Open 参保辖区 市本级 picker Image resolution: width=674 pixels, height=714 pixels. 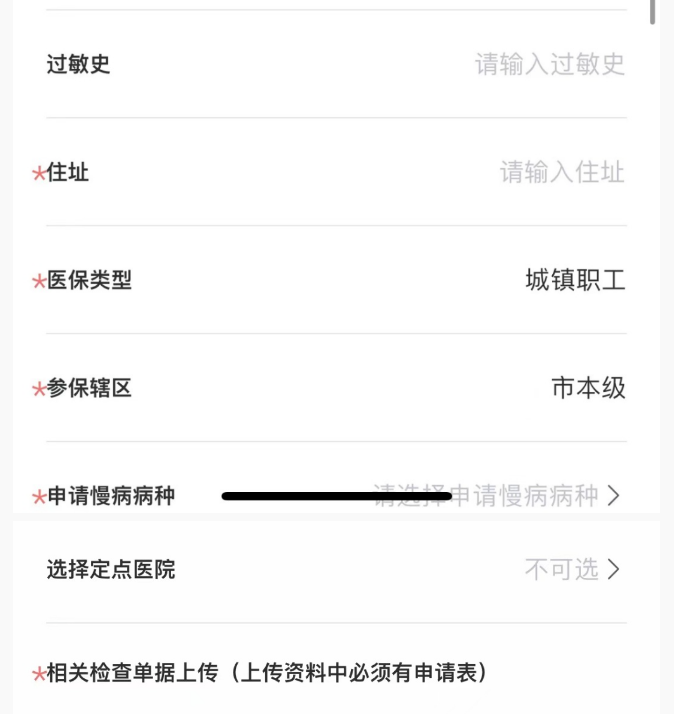(588, 388)
